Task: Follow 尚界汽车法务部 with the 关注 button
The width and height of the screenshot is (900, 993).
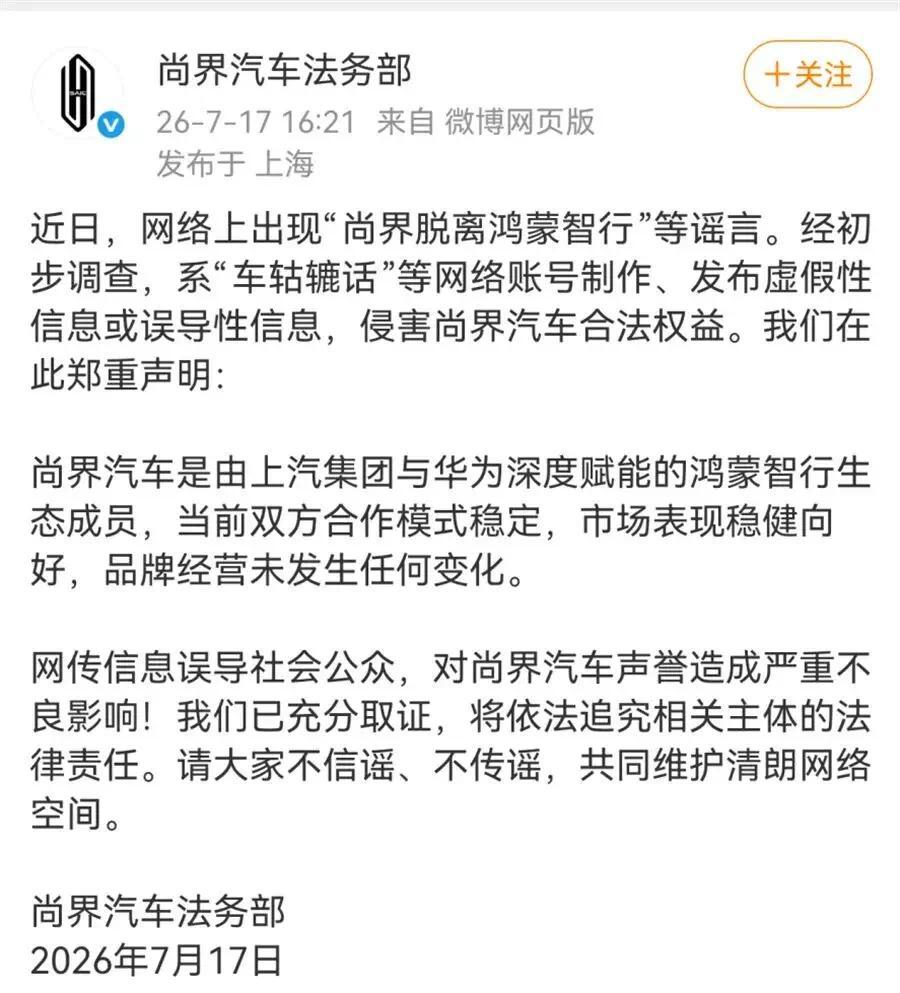Action: pyautogui.click(x=808, y=75)
